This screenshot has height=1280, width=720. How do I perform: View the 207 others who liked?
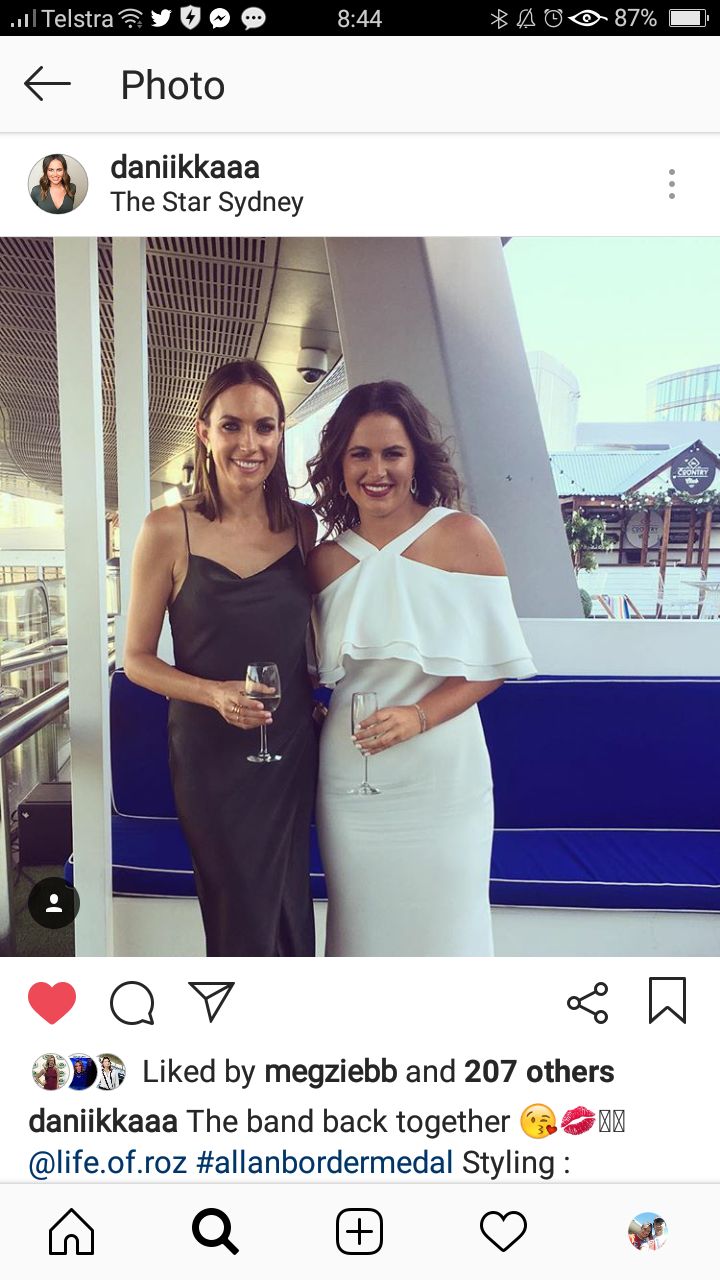point(539,1072)
